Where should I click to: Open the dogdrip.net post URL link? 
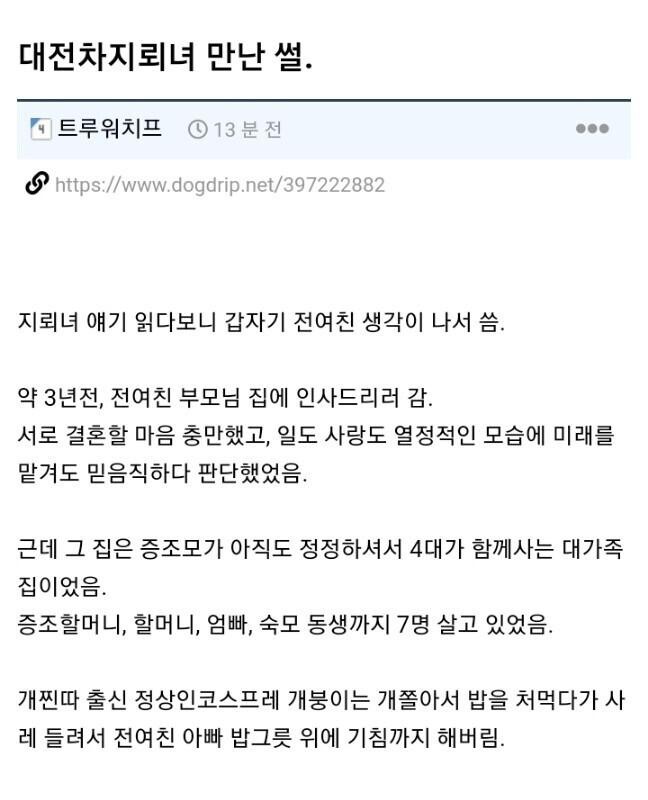pos(219,185)
